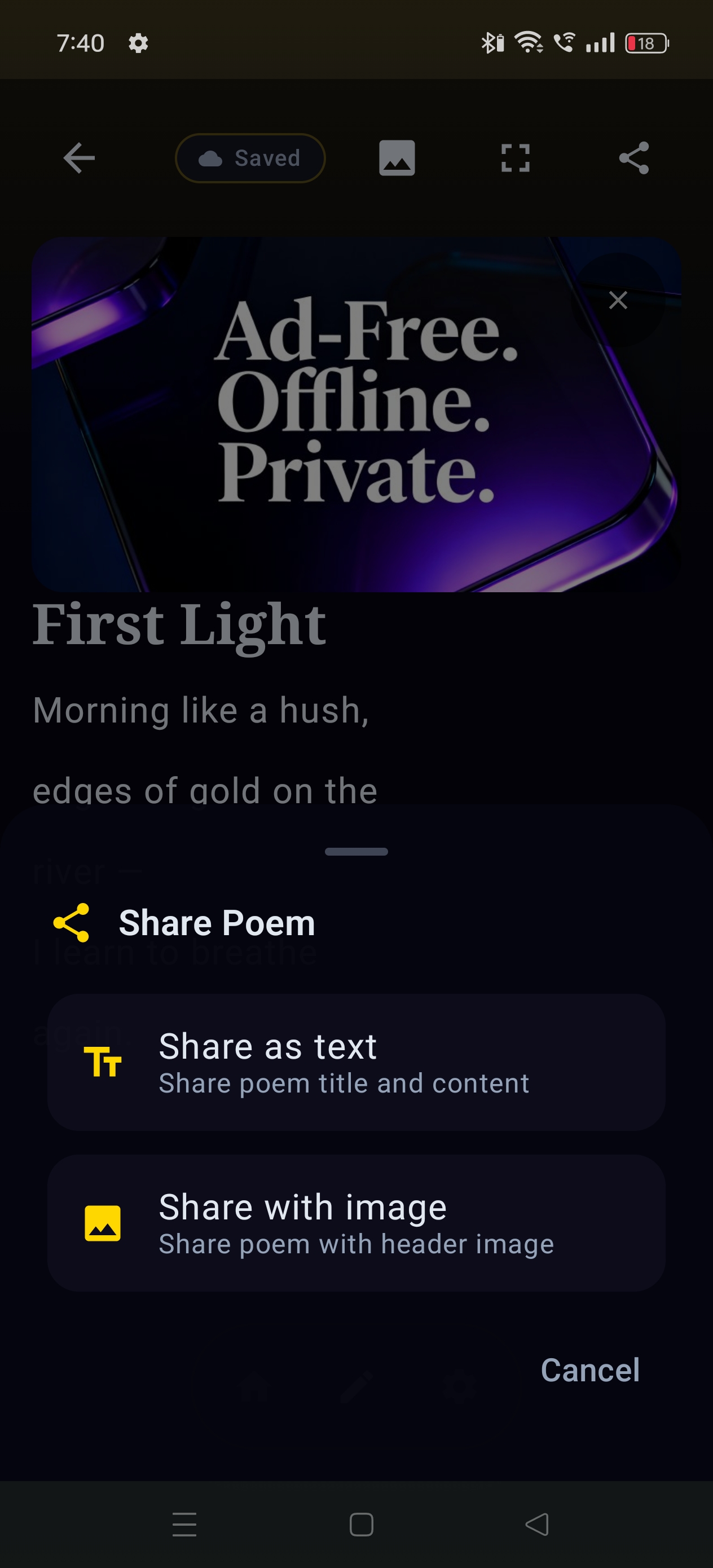This screenshot has width=713, height=1568.
Task: Tap the Android back navigation triangle
Action: click(535, 1524)
